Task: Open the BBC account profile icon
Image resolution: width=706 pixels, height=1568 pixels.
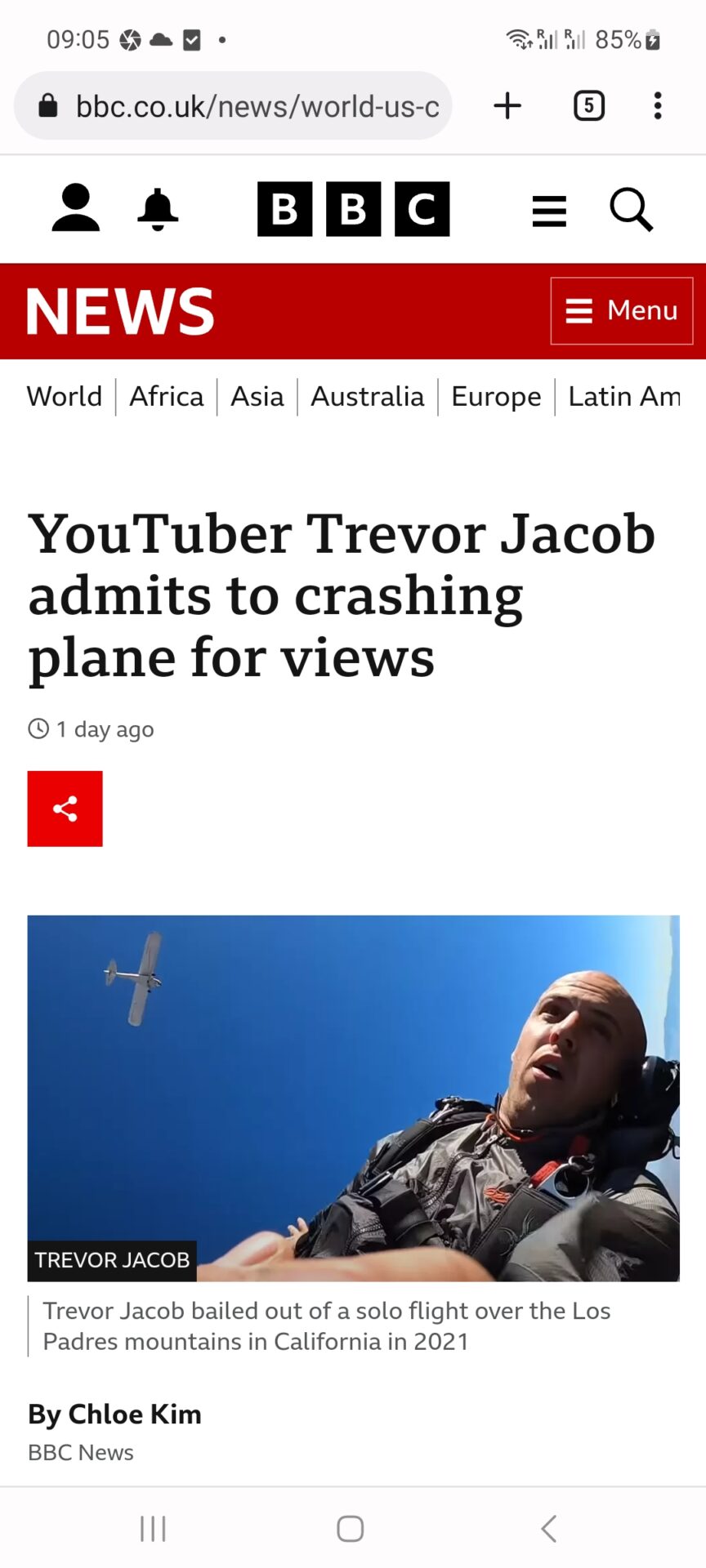Action: click(75, 209)
